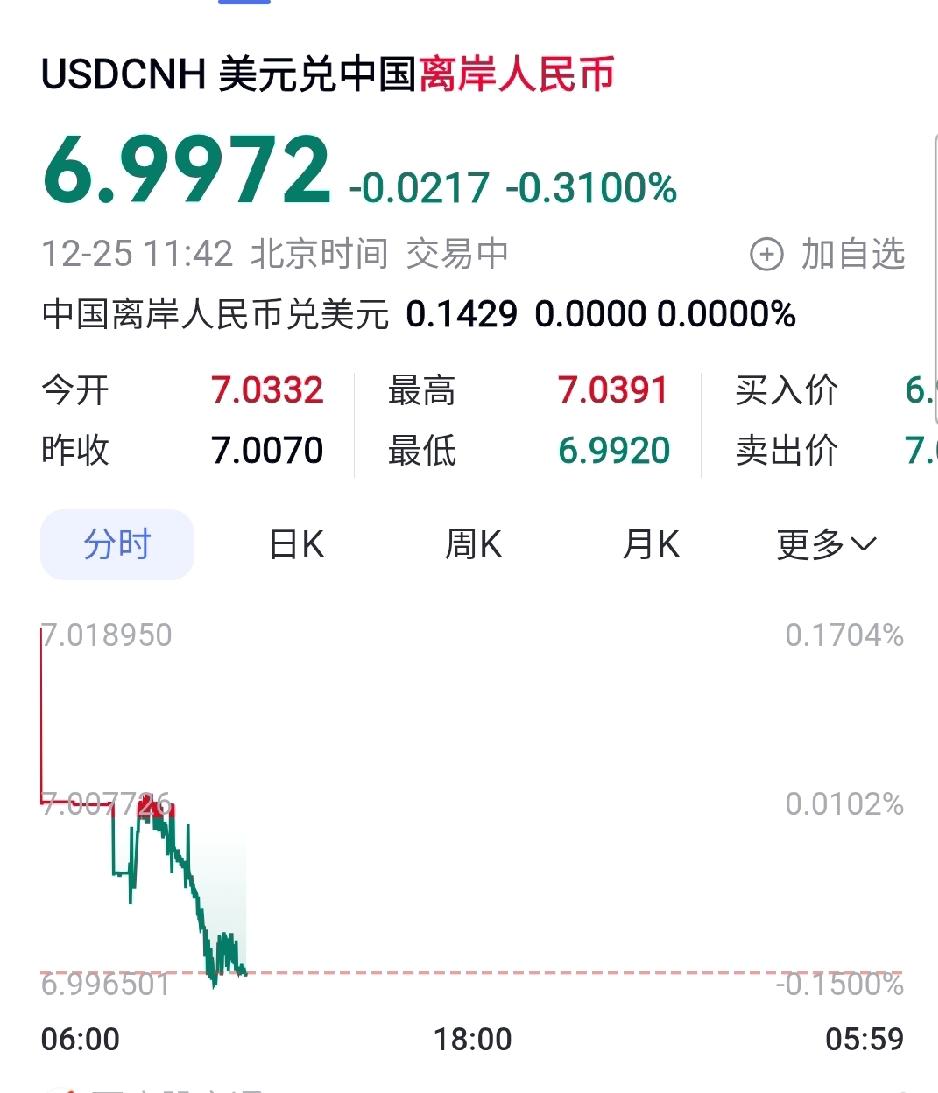The width and height of the screenshot is (938, 1093).
Task: Select the 周K weekly chart view
Action: click(x=471, y=543)
